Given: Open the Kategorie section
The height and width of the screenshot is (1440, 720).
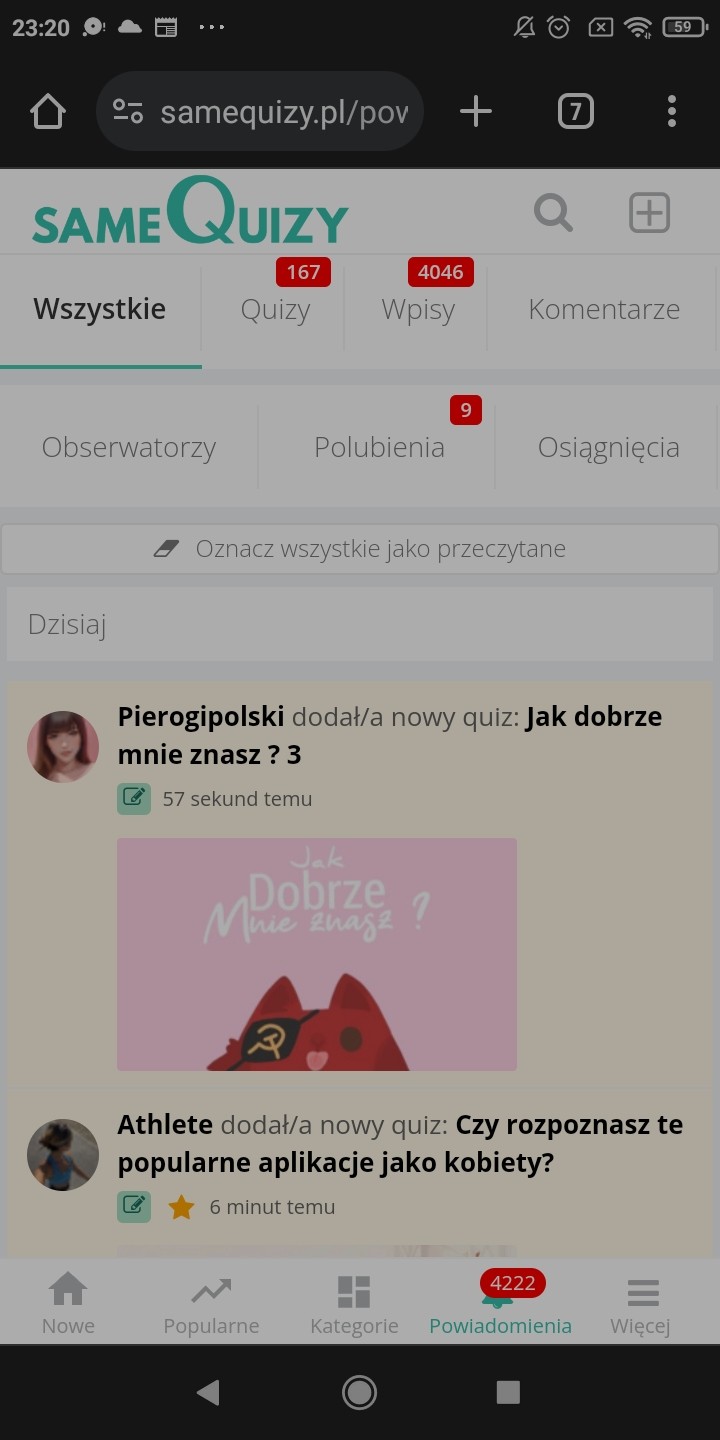Looking at the screenshot, I should click(354, 1303).
